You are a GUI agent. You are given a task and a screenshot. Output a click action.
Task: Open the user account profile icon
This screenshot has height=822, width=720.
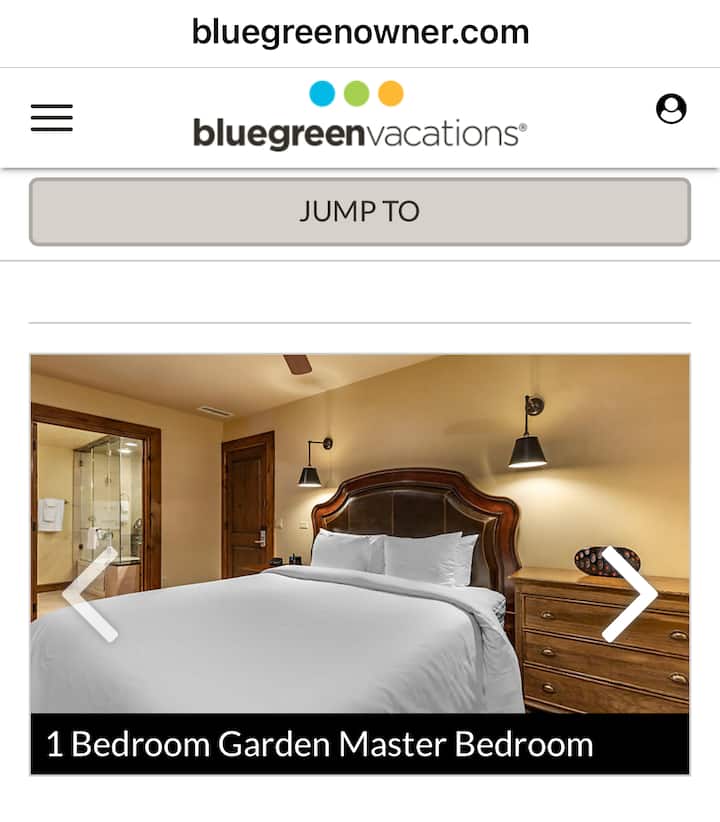(671, 109)
